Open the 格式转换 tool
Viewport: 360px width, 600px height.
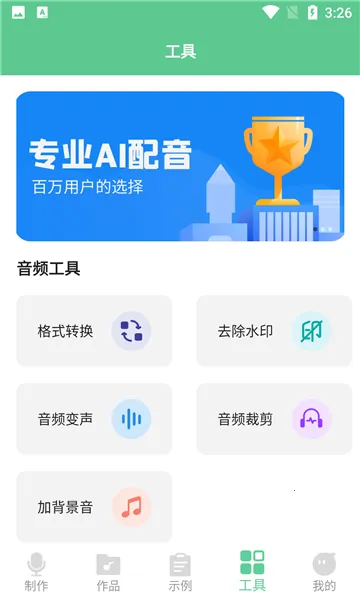coord(94,331)
